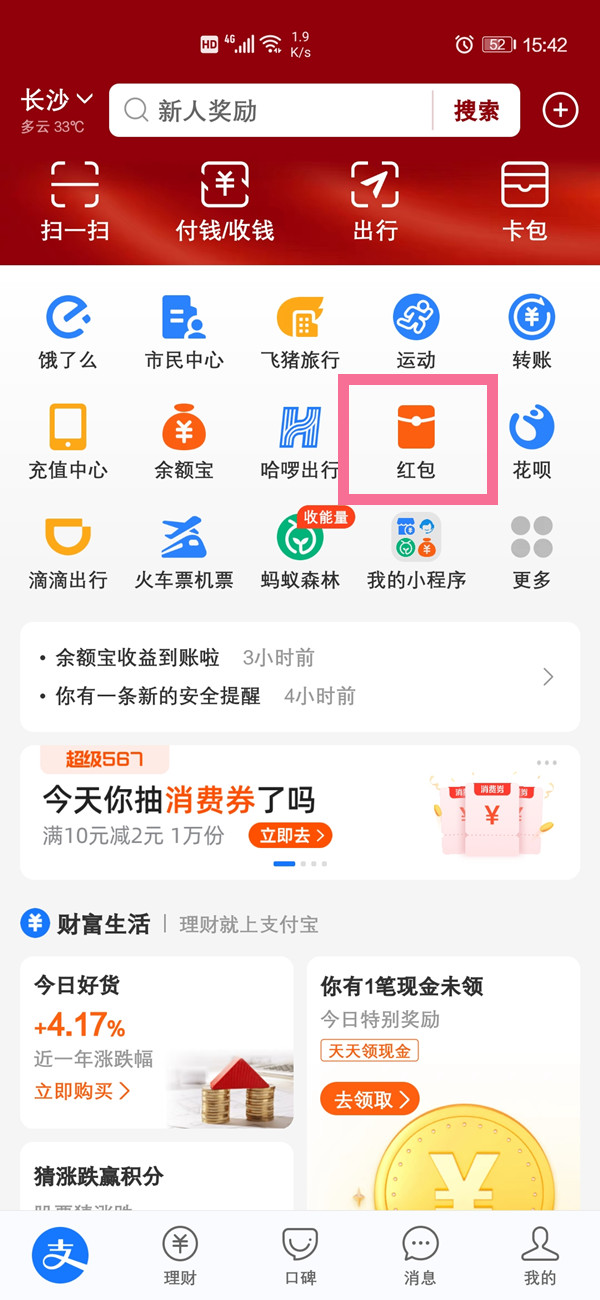Open 扫一扫 scanner
The width and height of the screenshot is (600, 1300).
(75, 200)
